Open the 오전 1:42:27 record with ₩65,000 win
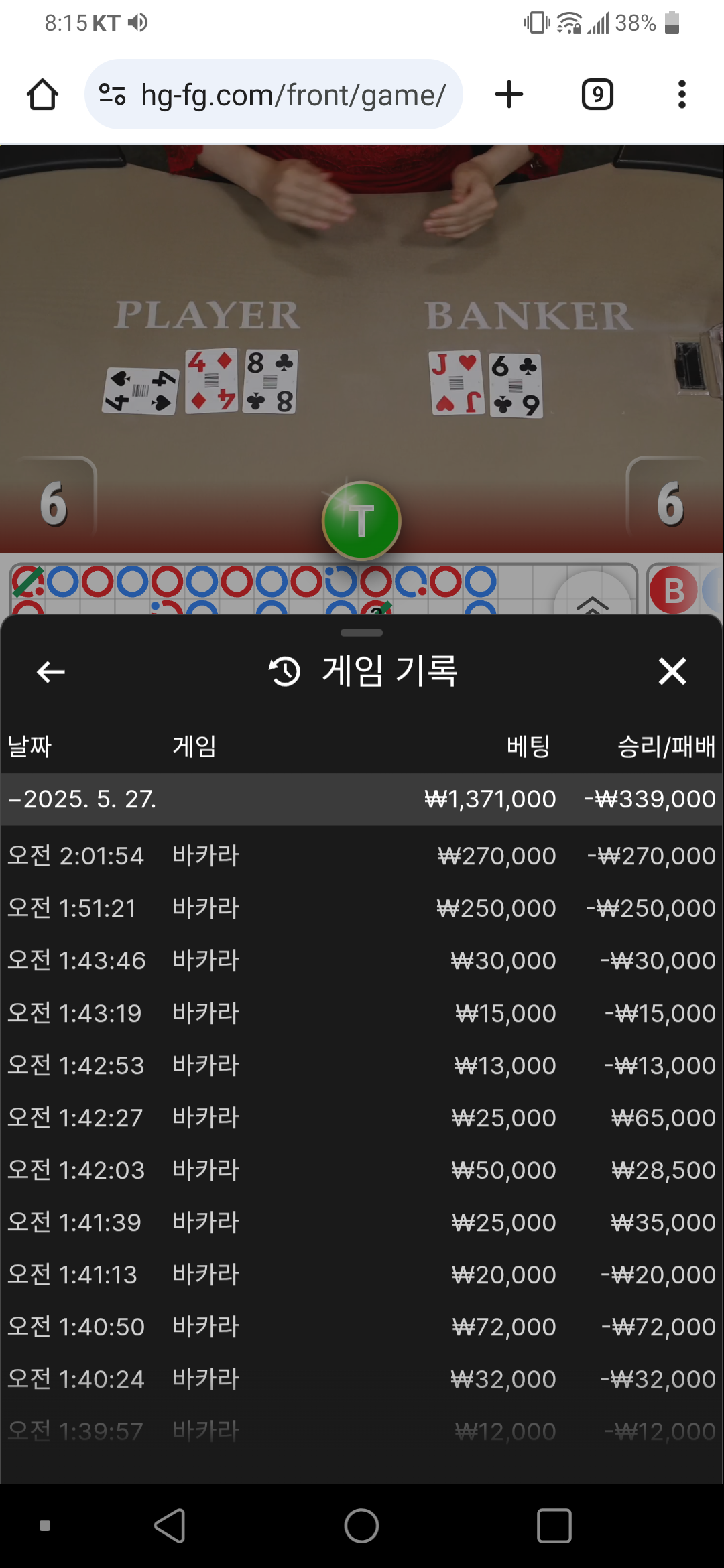724x1568 pixels. pyautogui.click(x=362, y=1118)
